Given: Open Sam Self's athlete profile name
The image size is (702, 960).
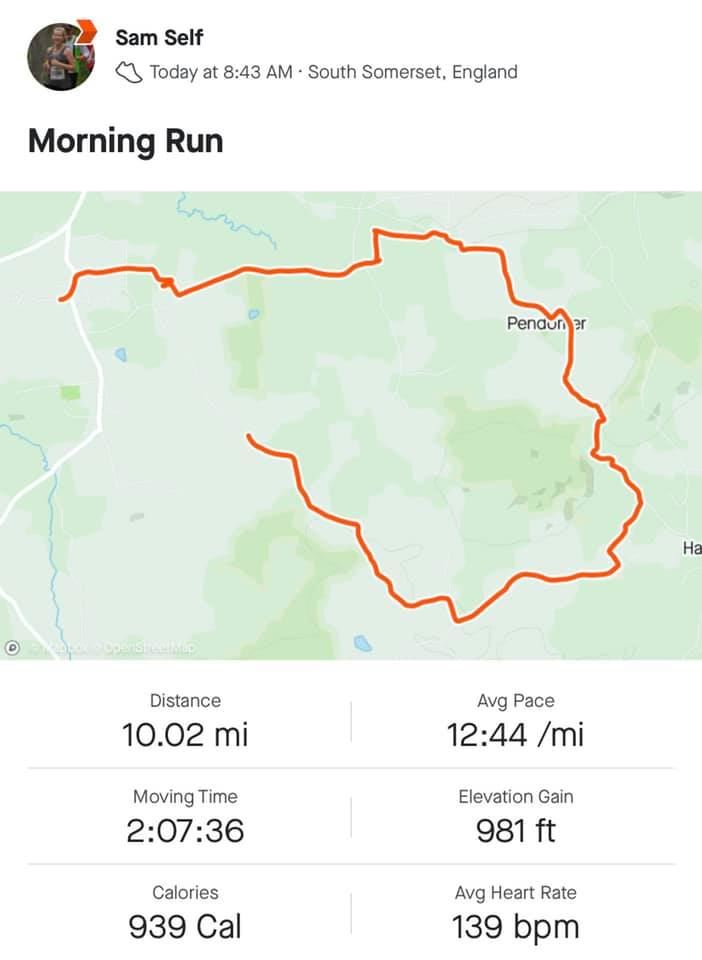Looking at the screenshot, I should [159, 38].
